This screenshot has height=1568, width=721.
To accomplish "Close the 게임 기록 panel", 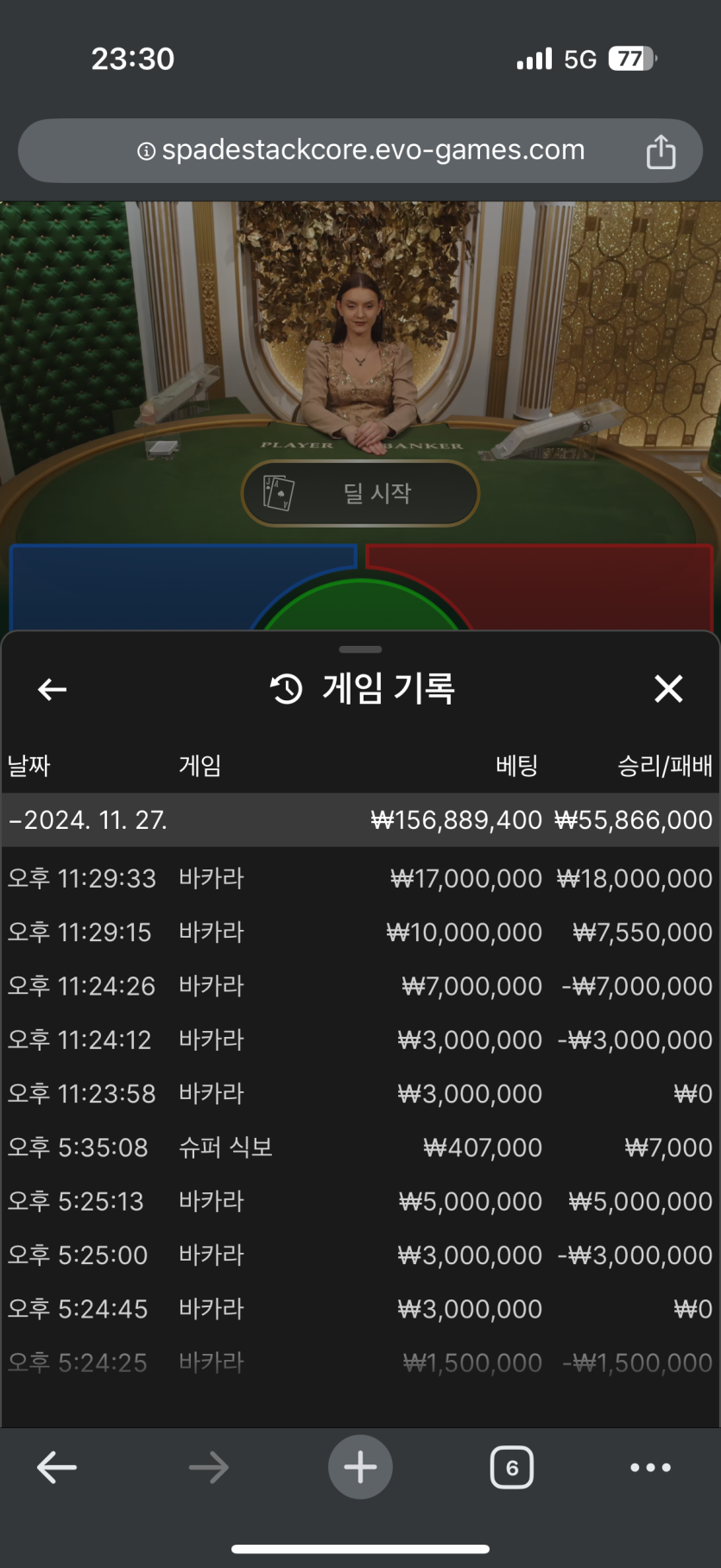I will coord(668,689).
